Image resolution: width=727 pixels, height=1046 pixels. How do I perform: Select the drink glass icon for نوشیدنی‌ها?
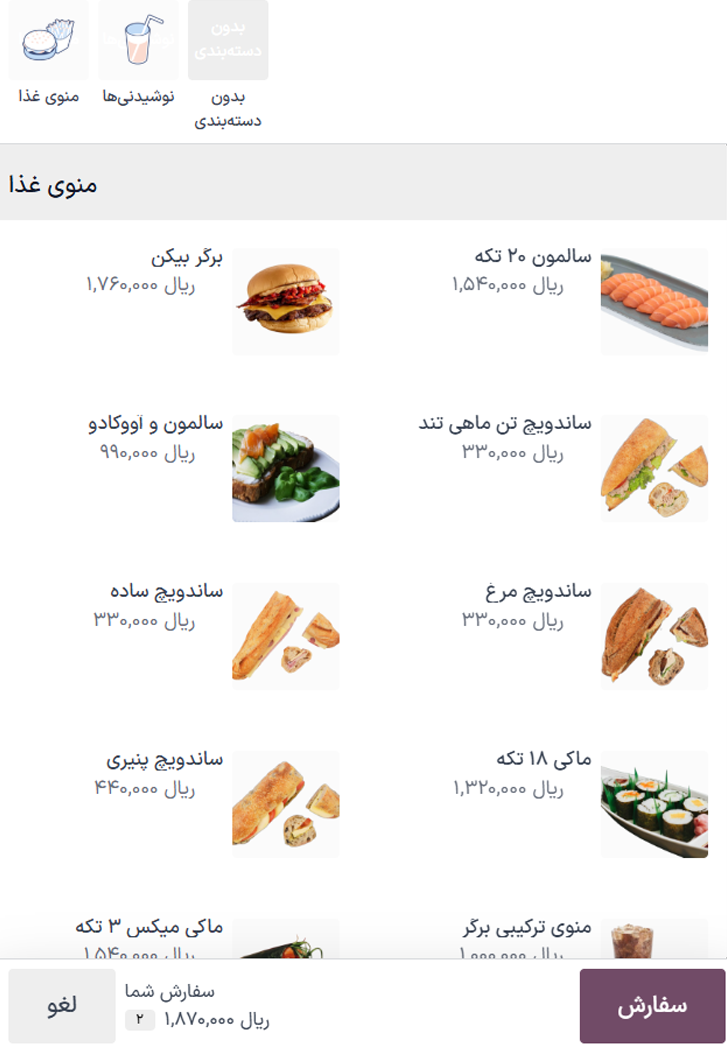136,40
